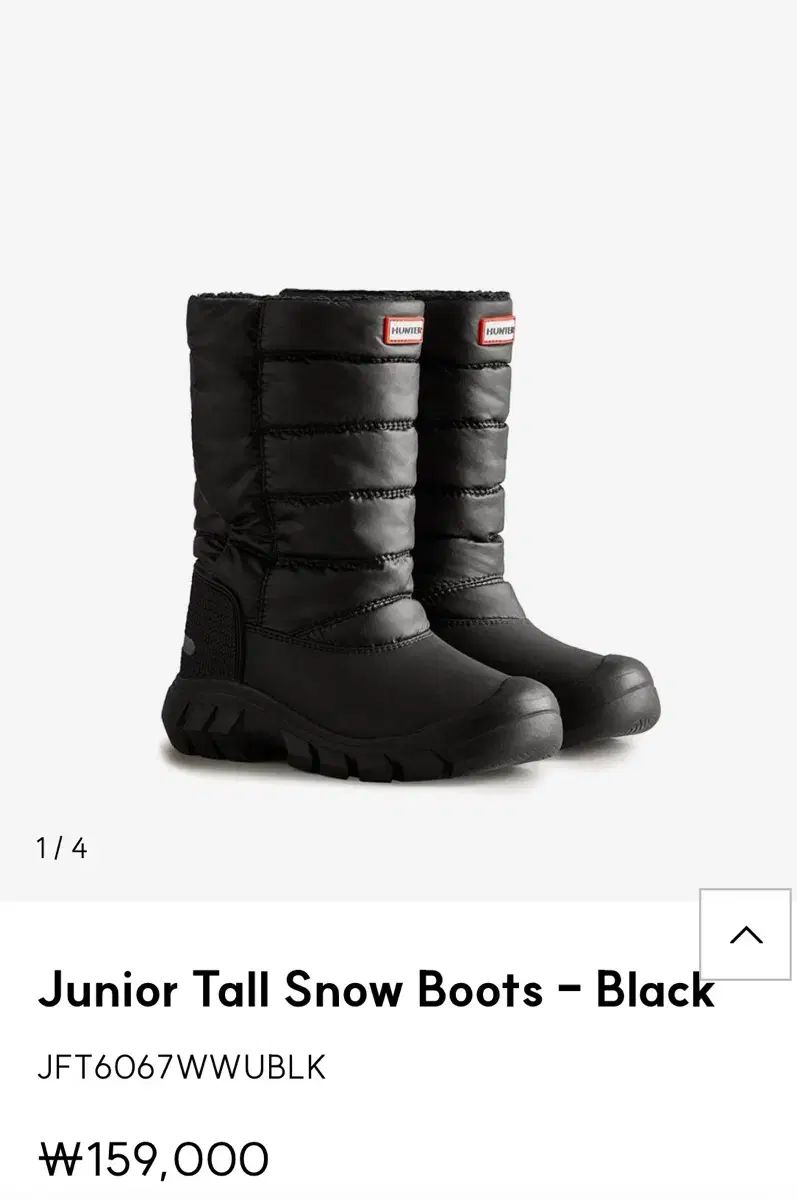The height and width of the screenshot is (1200, 797).
Task: Tap the scroll-to-top arrow button
Action: [x=746, y=934]
